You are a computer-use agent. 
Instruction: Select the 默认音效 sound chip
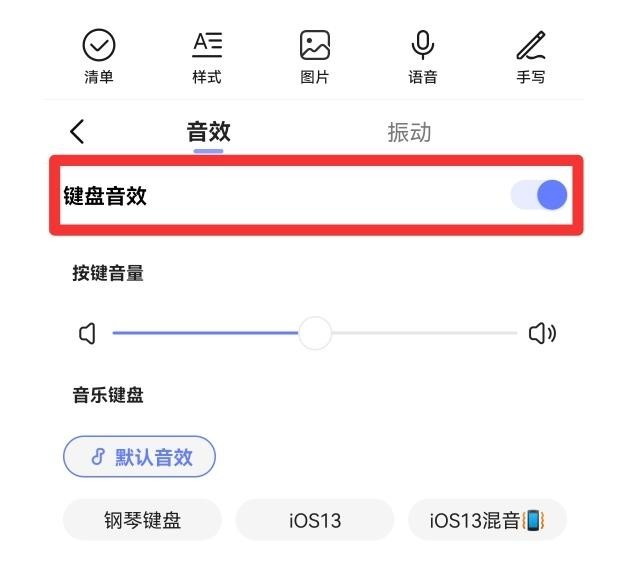(140, 457)
